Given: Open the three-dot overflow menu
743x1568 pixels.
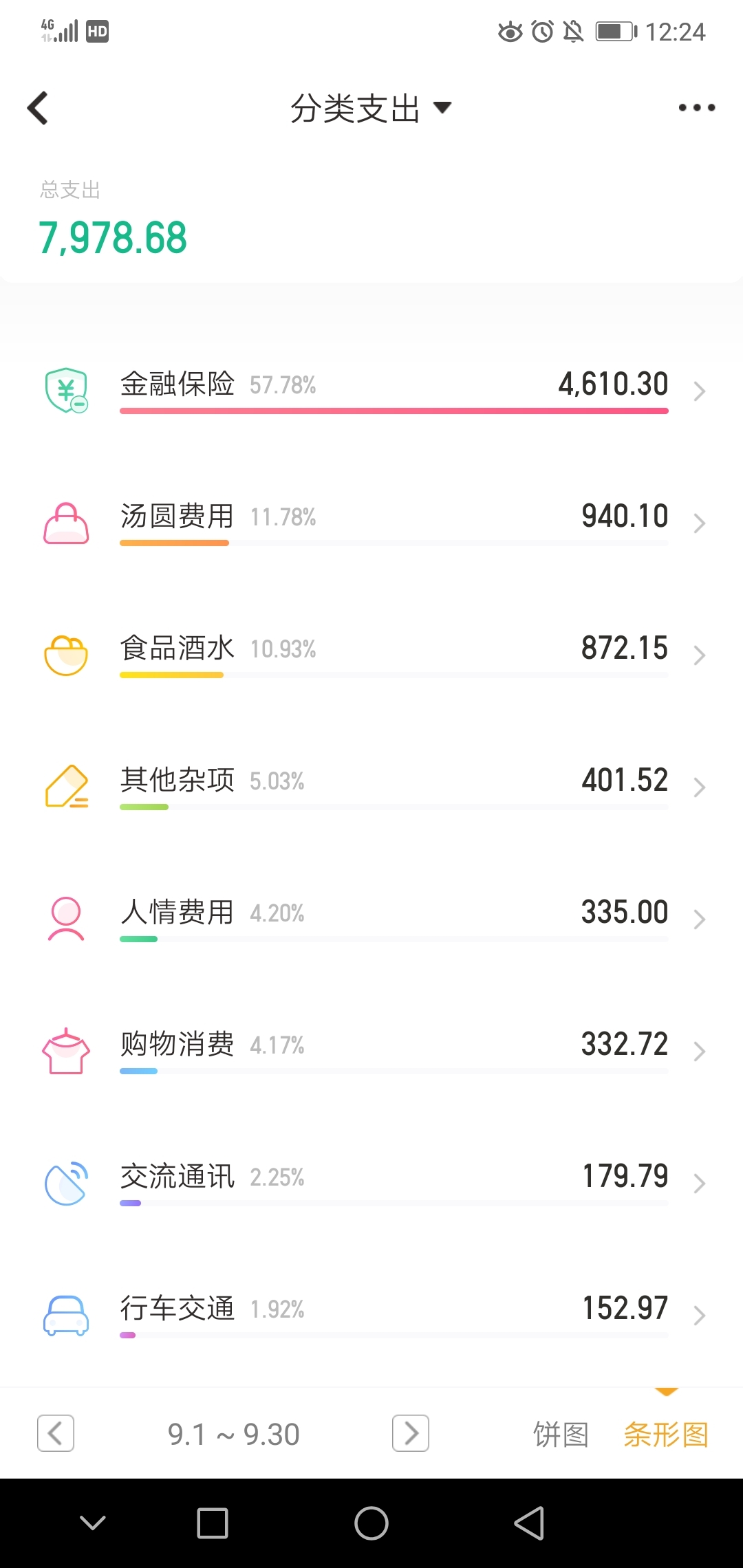Looking at the screenshot, I should [696, 107].
